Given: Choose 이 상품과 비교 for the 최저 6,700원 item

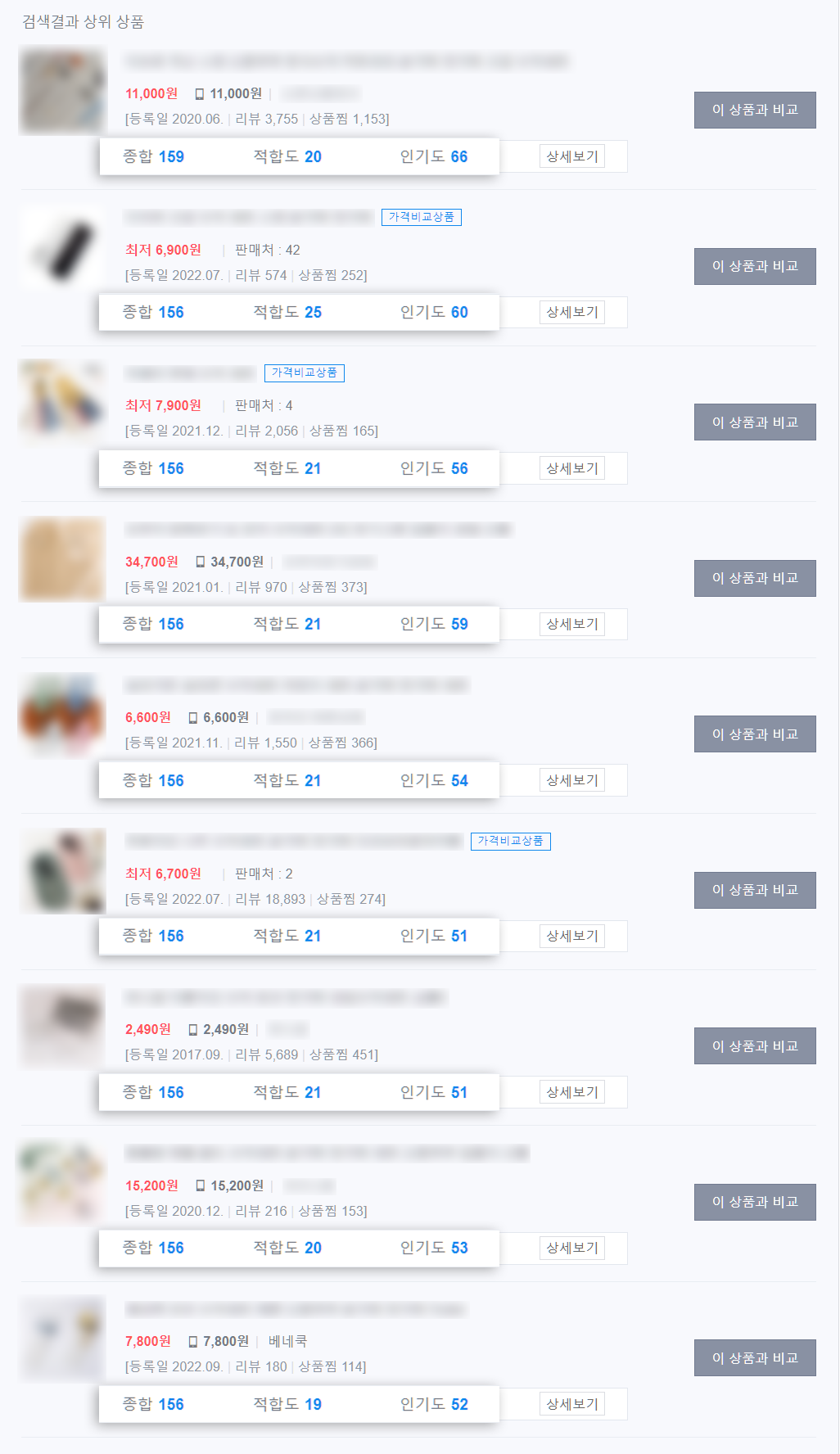Looking at the screenshot, I should point(754,890).
